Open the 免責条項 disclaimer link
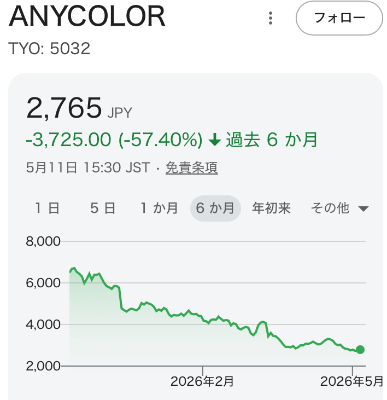This screenshot has width=387, height=400. 192,167
